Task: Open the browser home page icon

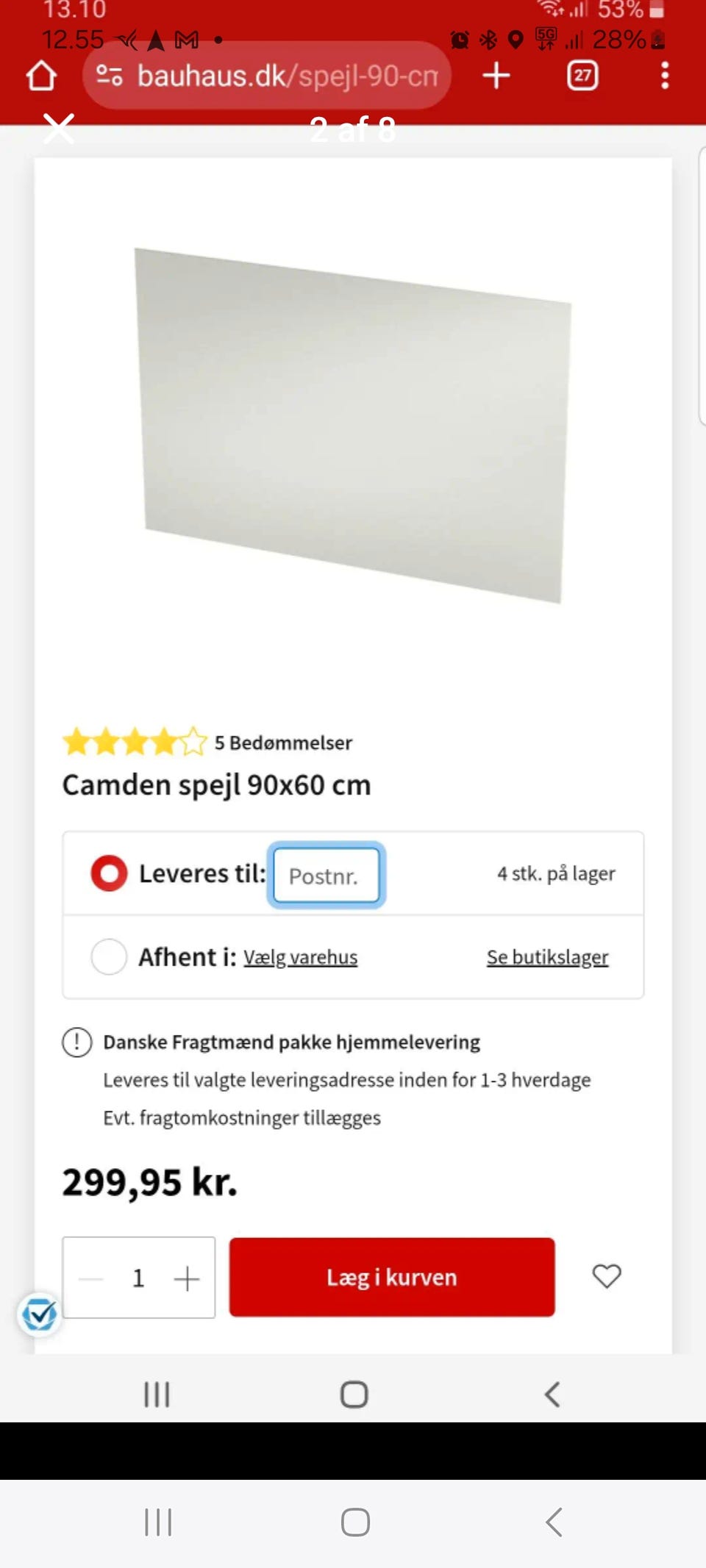Action: click(40, 76)
